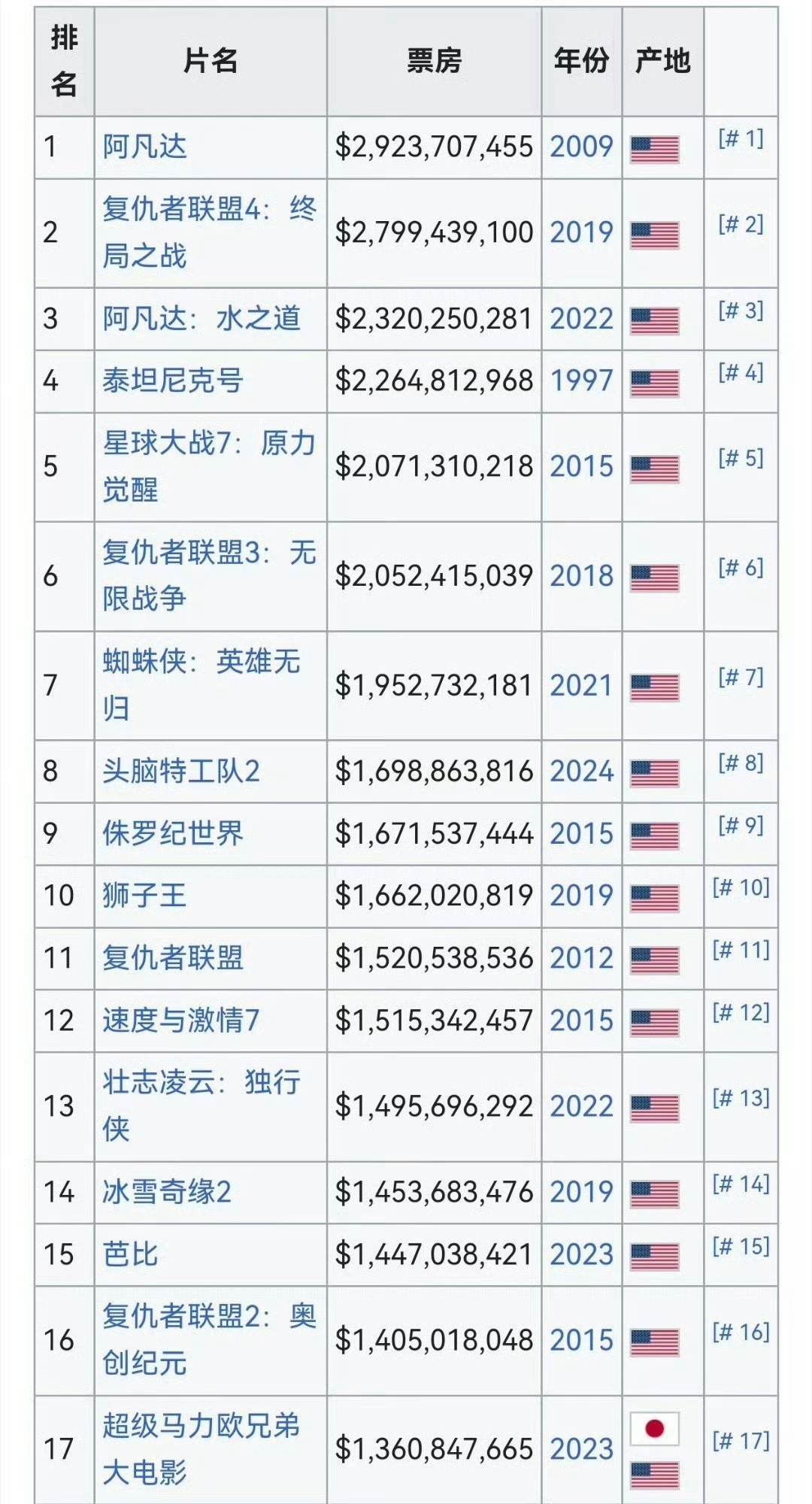
Task: Tap the 冰雪奇缘2 link
Action: [167, 1192]
